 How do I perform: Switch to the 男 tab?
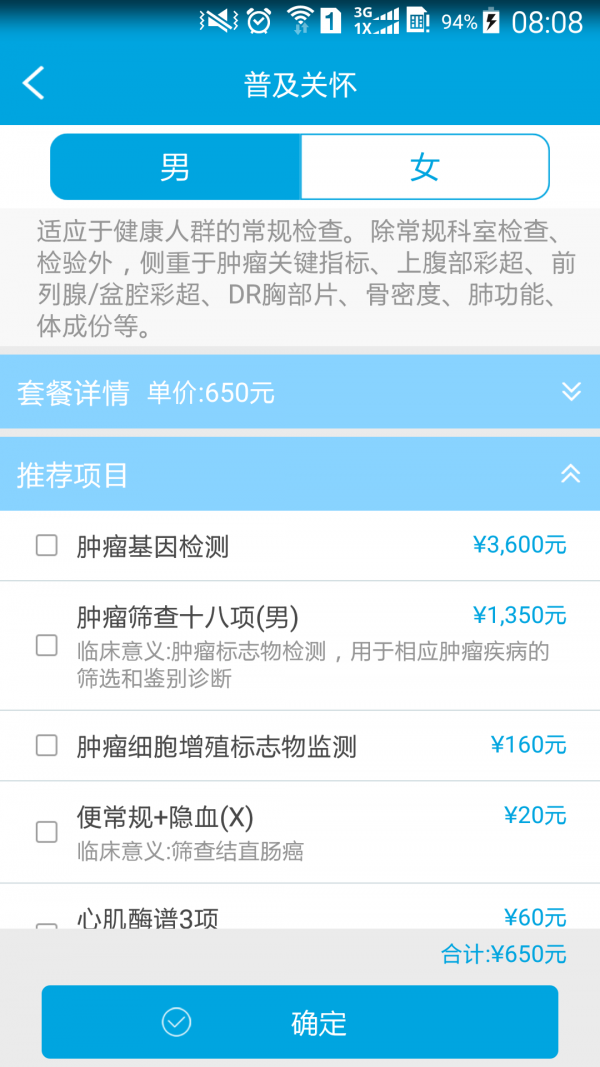click(175, 167)
